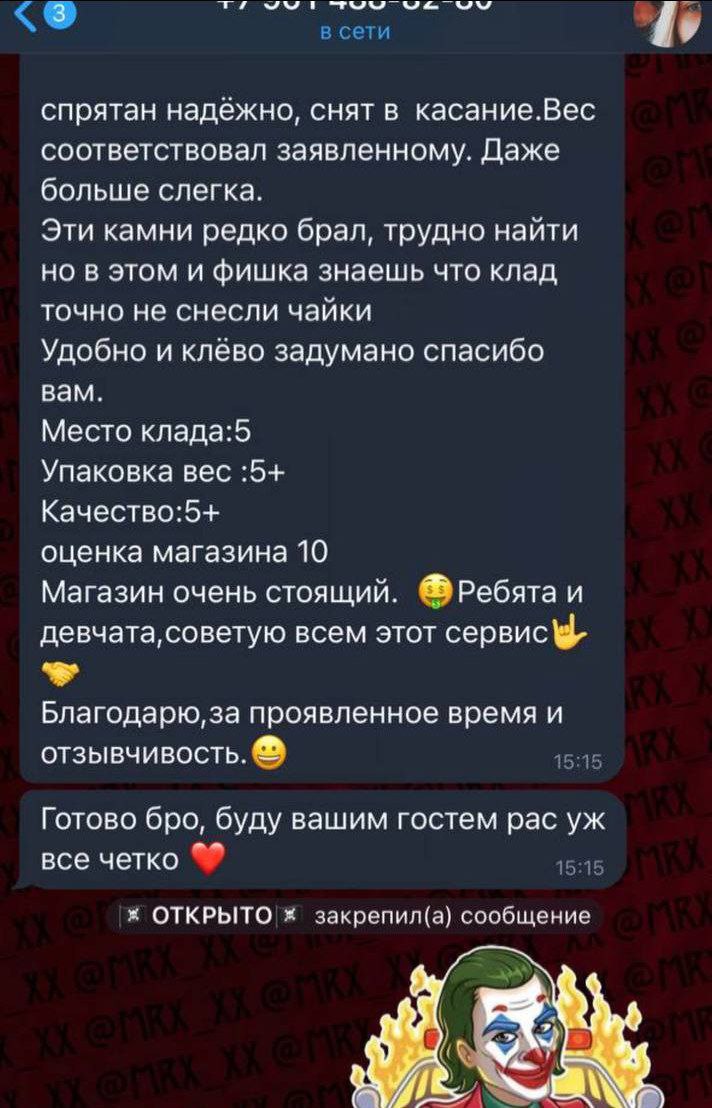The width and height of the screenshot is (712, 1108).
Task: Jump to the pinned ОТКРЫТО message notice
Action: click(356, 916)
